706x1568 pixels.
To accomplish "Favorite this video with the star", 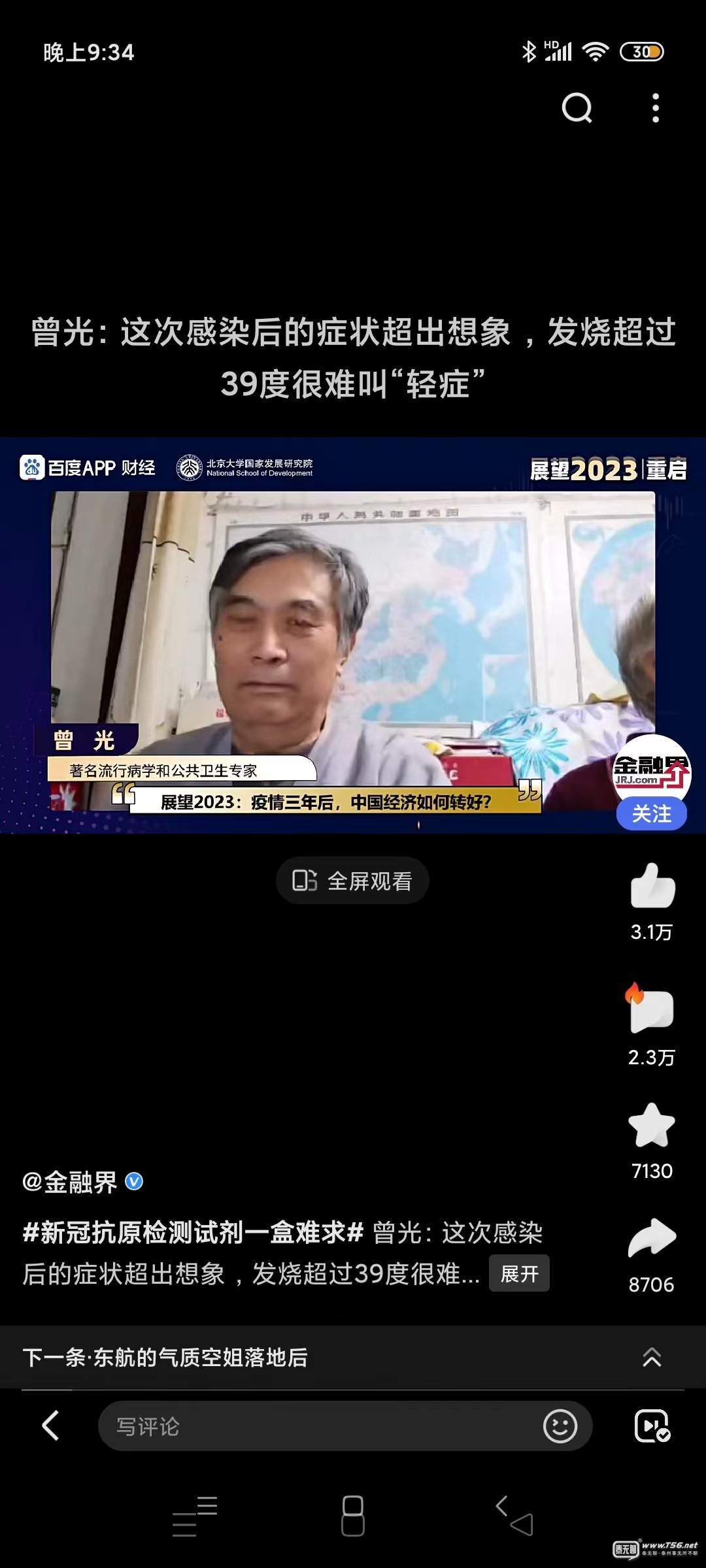I will (651, 1125).
